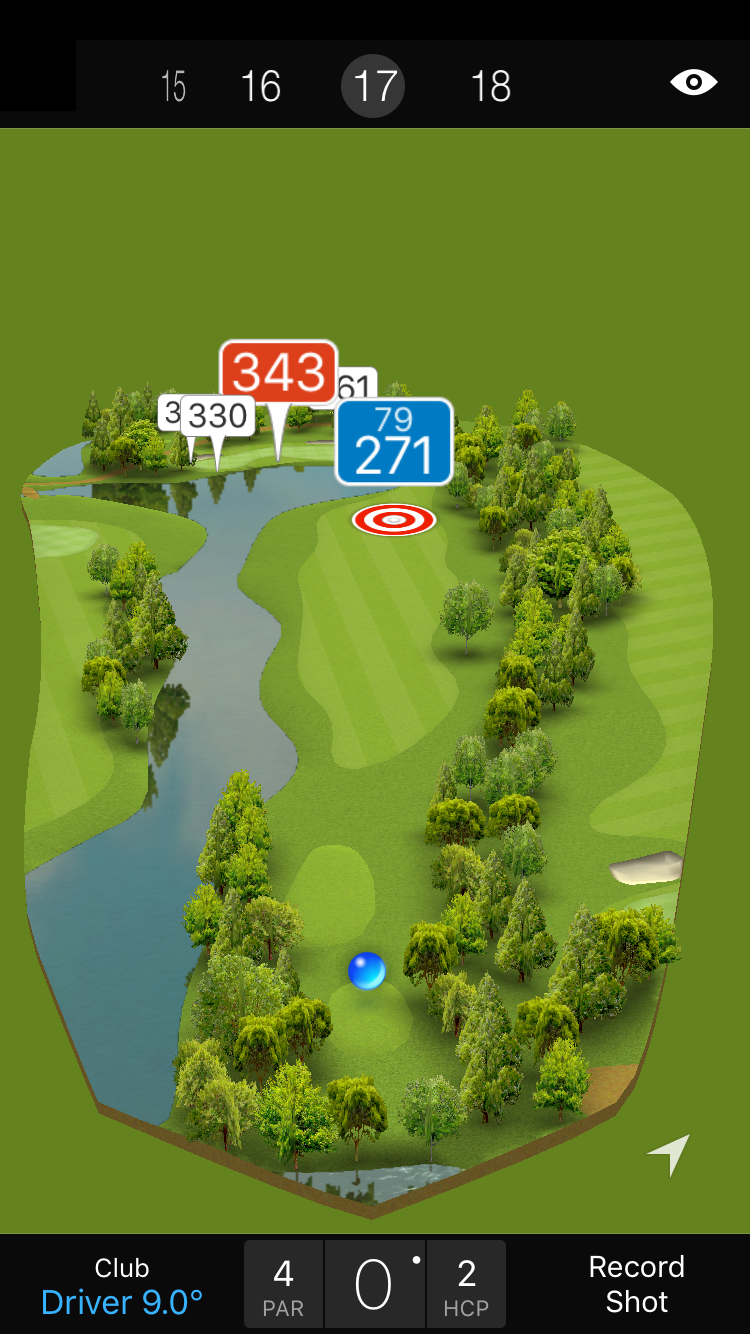
Task: Jump to hole 15
Action: coord(173,87)
